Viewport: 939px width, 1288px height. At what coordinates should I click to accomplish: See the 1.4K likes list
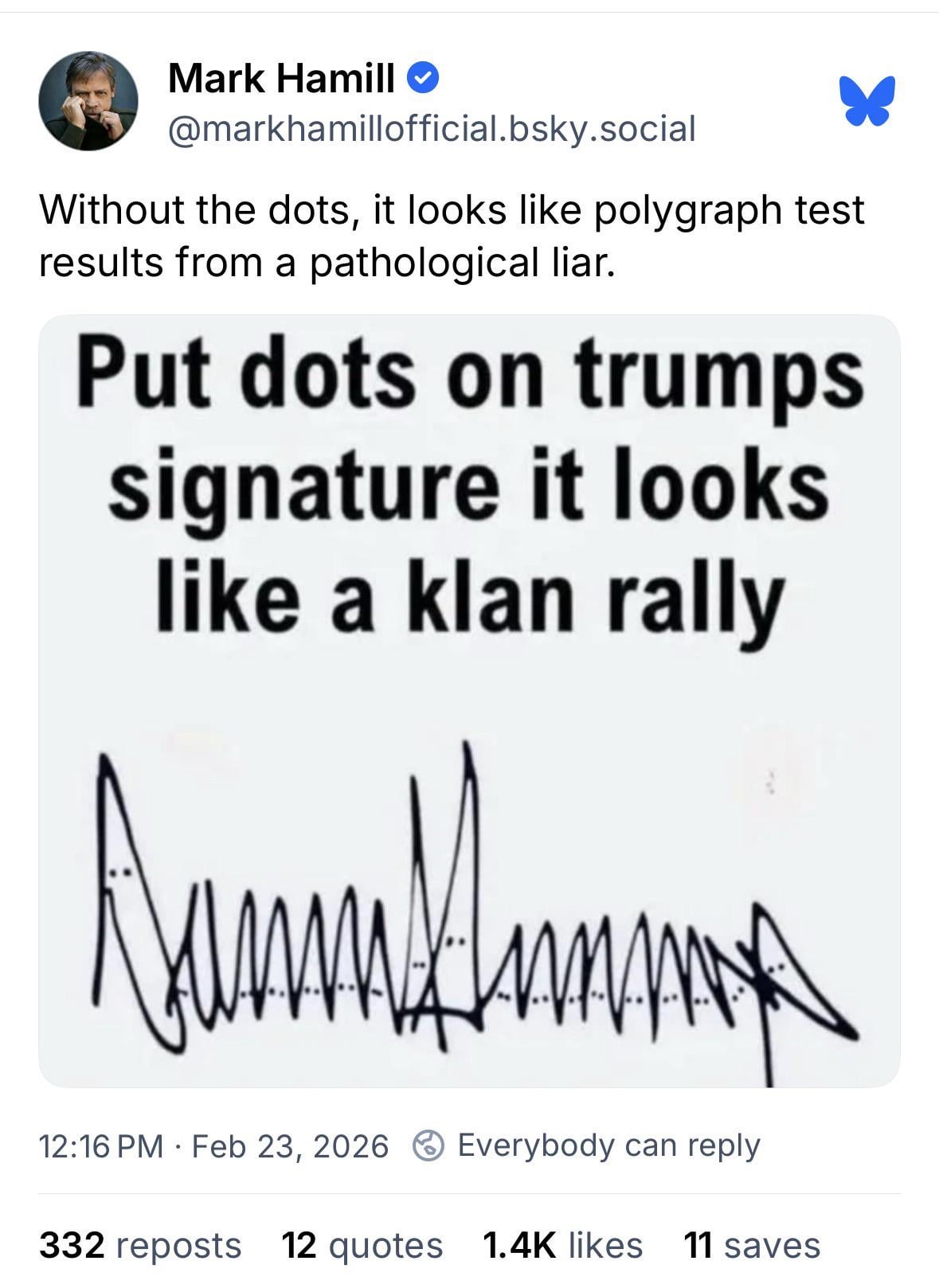click(x=562, y=1246)
